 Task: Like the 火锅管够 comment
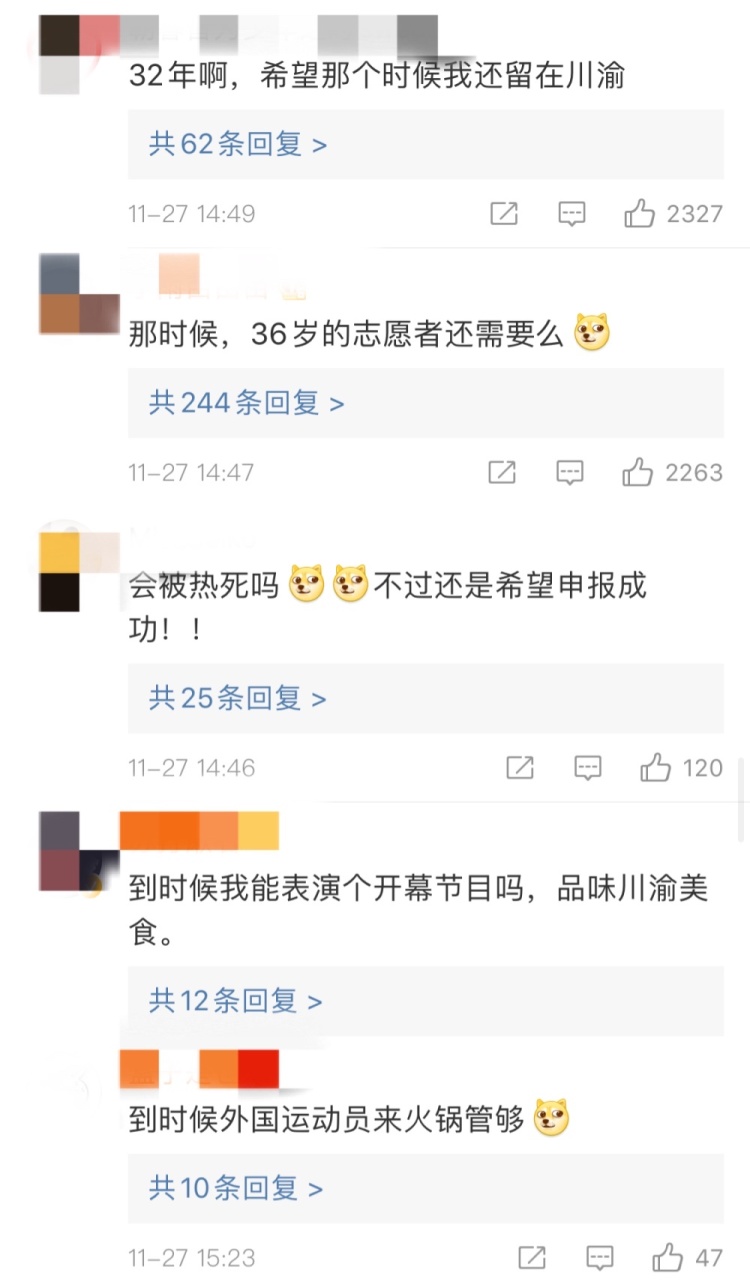tap(667, 1257)
